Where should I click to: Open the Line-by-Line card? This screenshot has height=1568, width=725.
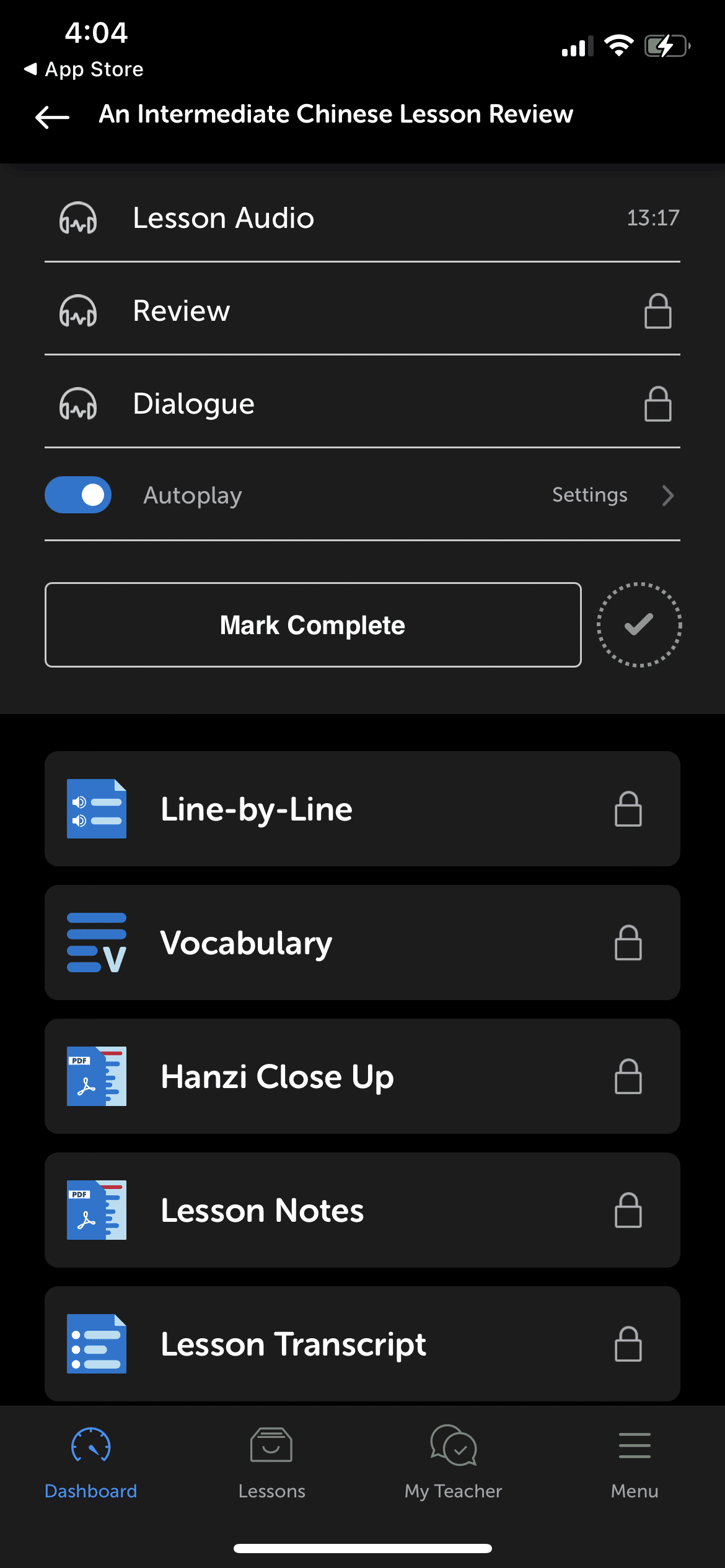(362, 809)
